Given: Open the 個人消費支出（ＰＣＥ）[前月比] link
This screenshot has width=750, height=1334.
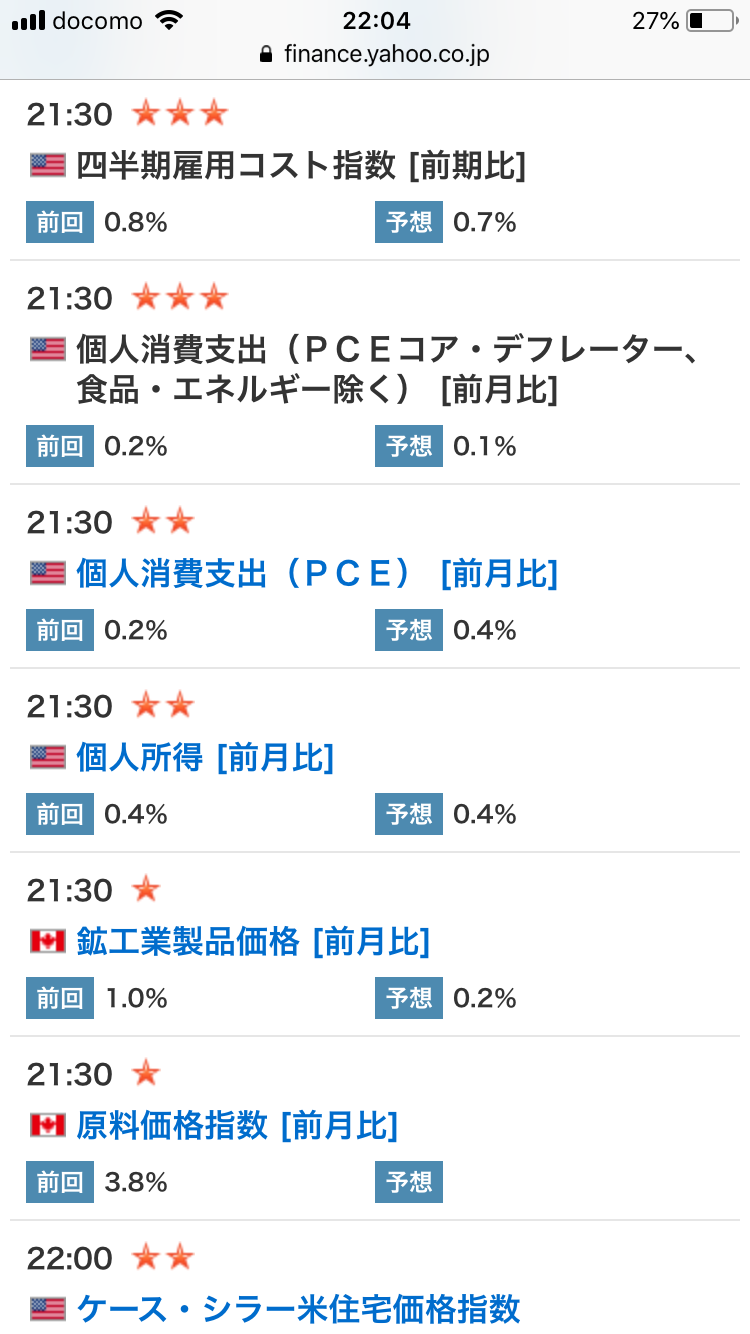Looking at the screenshot, I should 317,574.
